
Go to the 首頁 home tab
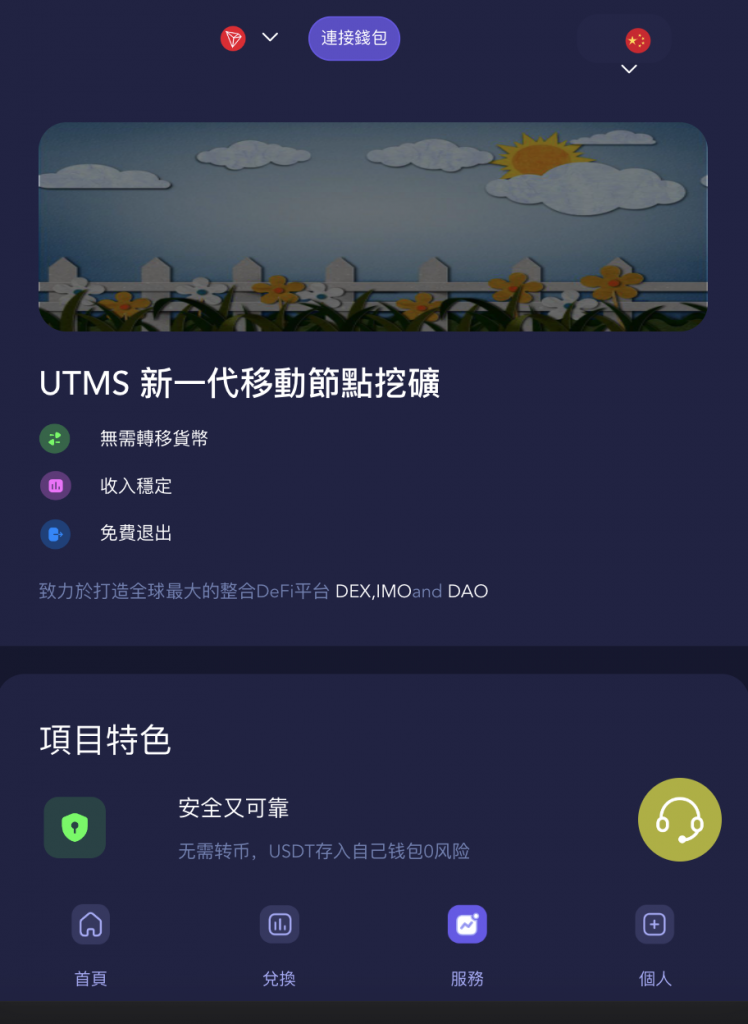tap(91, 944)
